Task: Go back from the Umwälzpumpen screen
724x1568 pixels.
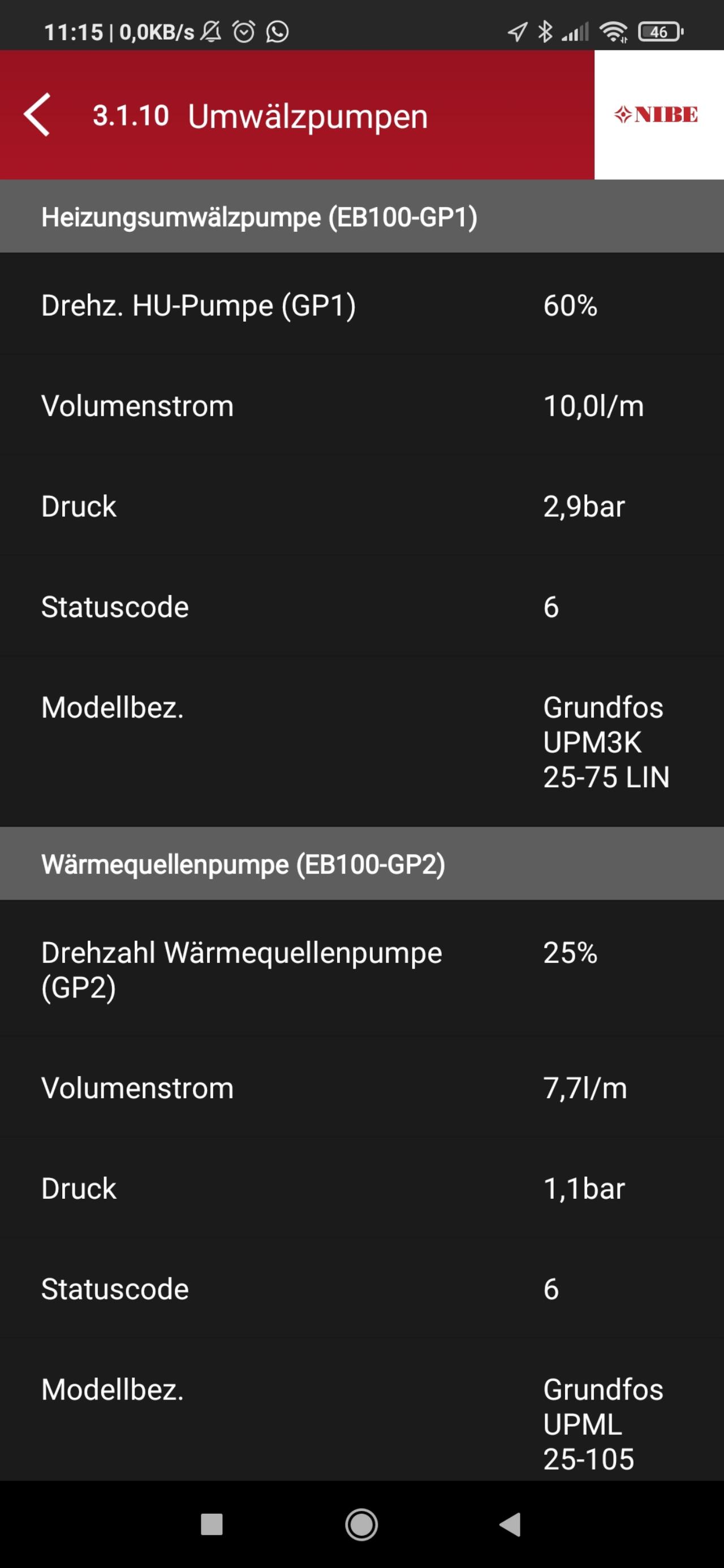Action: point(37,114)
